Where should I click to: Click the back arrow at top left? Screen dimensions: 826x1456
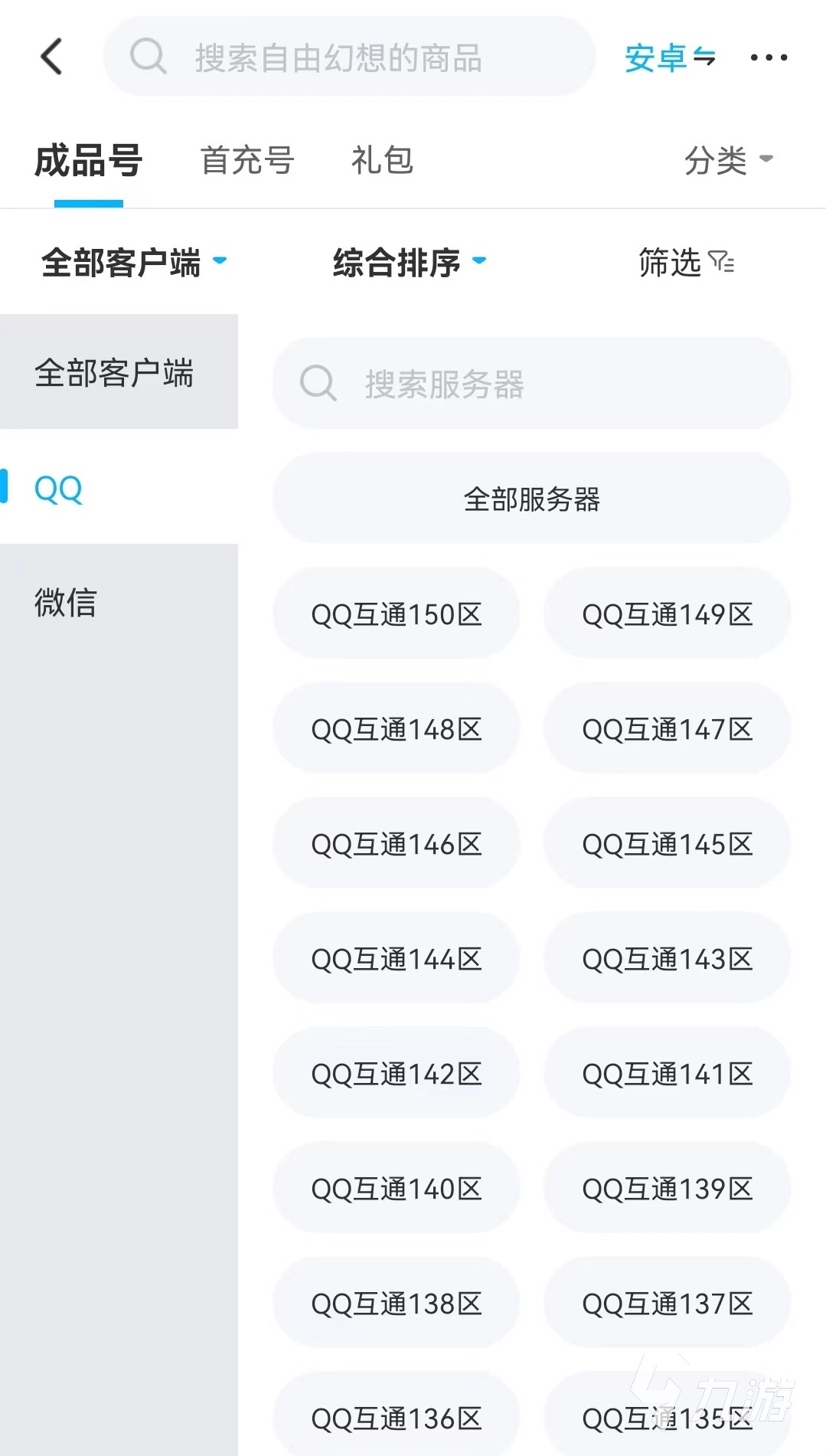[x=51, y=57]
